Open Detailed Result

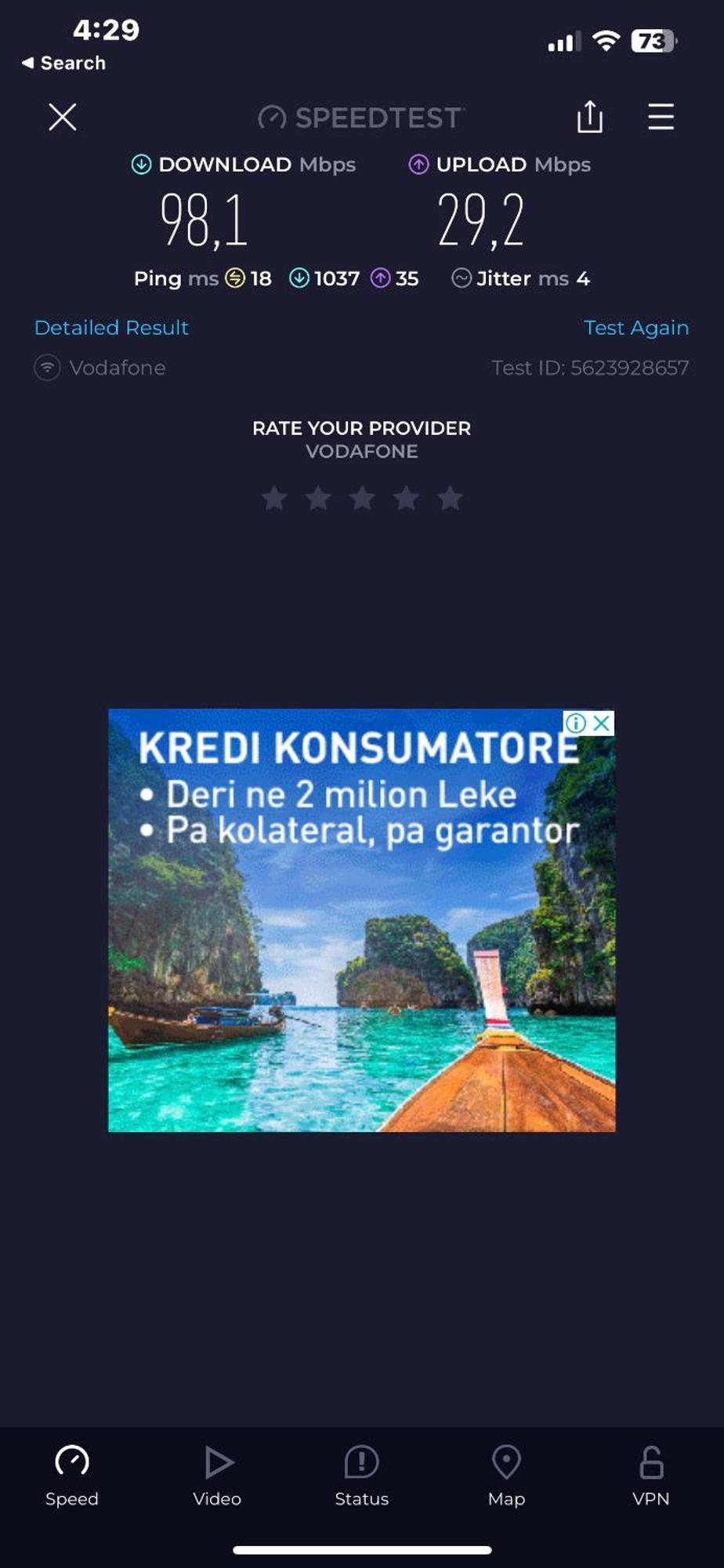[111, 328]
